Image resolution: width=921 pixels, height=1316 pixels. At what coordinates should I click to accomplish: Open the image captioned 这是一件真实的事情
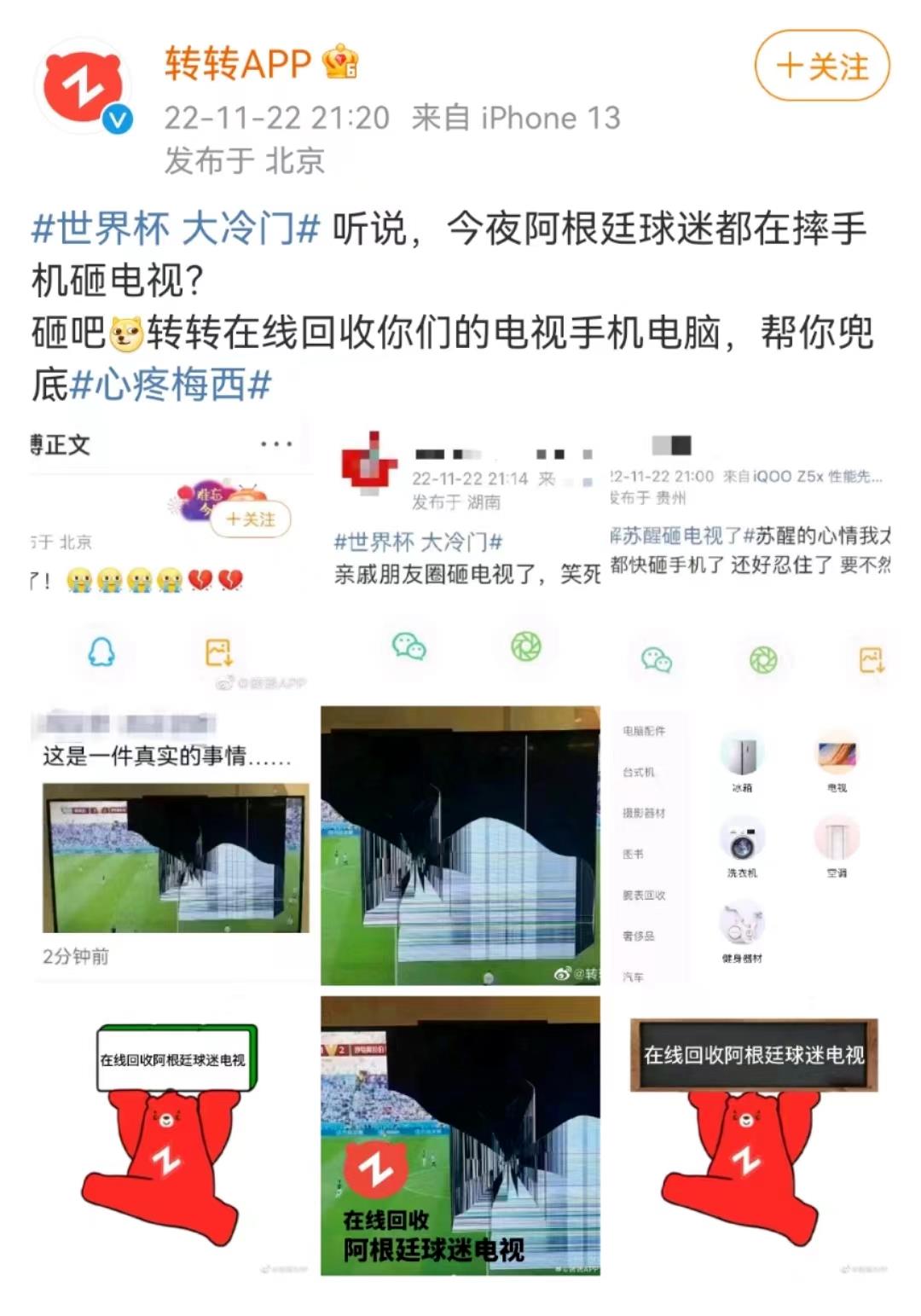tap(171, 844)
